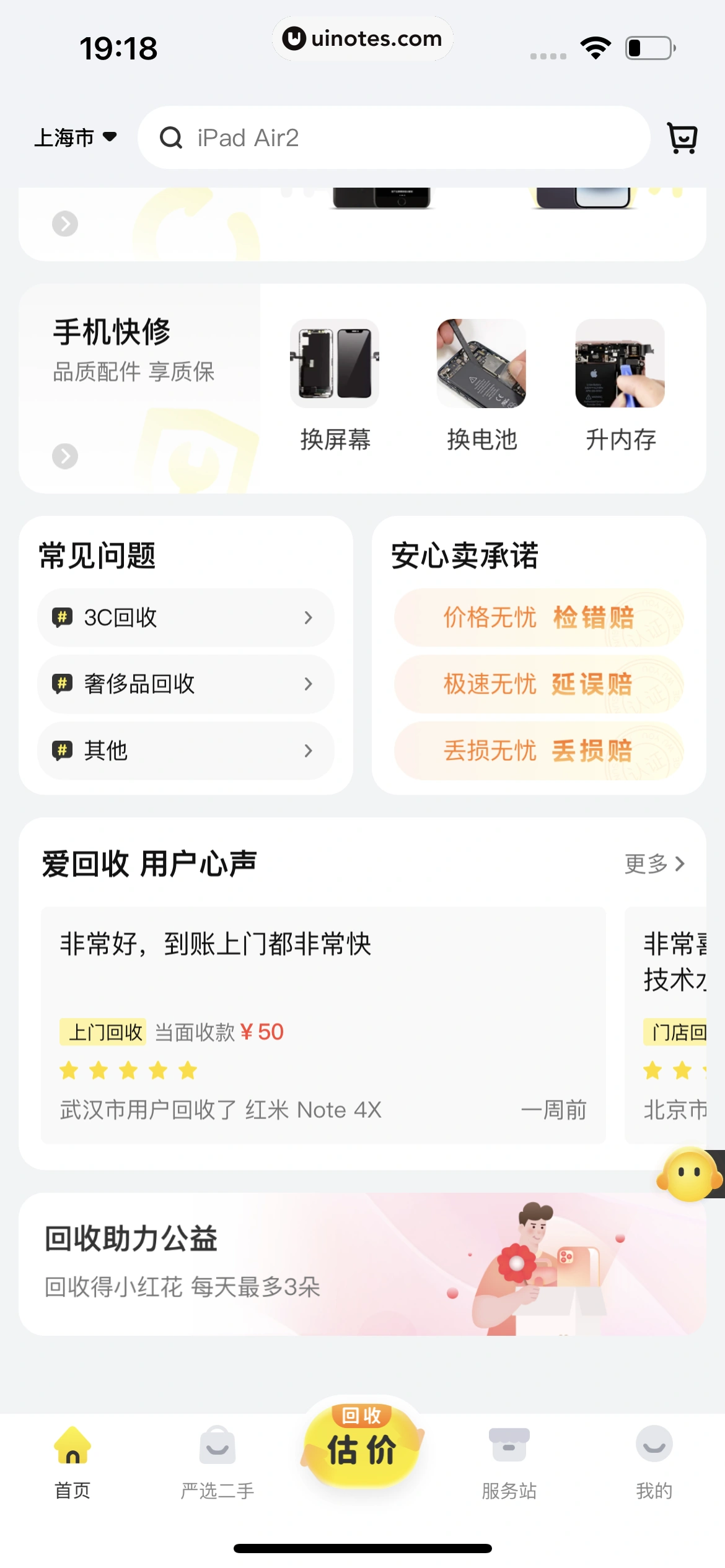Tap the magnifier icon in the search bar

(x=171, y=137)
